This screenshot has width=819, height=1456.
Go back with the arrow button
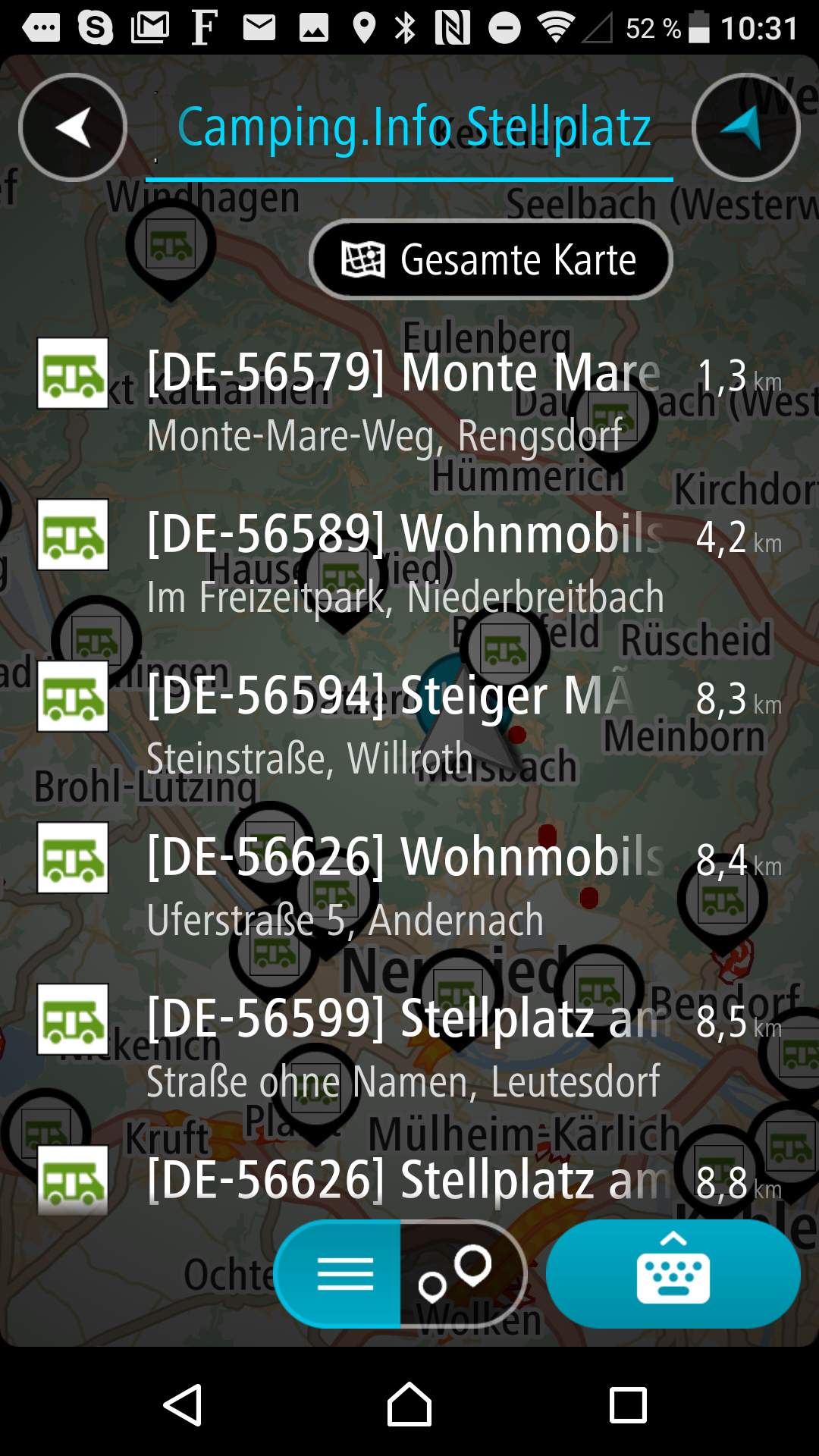(x=73, y=127)
